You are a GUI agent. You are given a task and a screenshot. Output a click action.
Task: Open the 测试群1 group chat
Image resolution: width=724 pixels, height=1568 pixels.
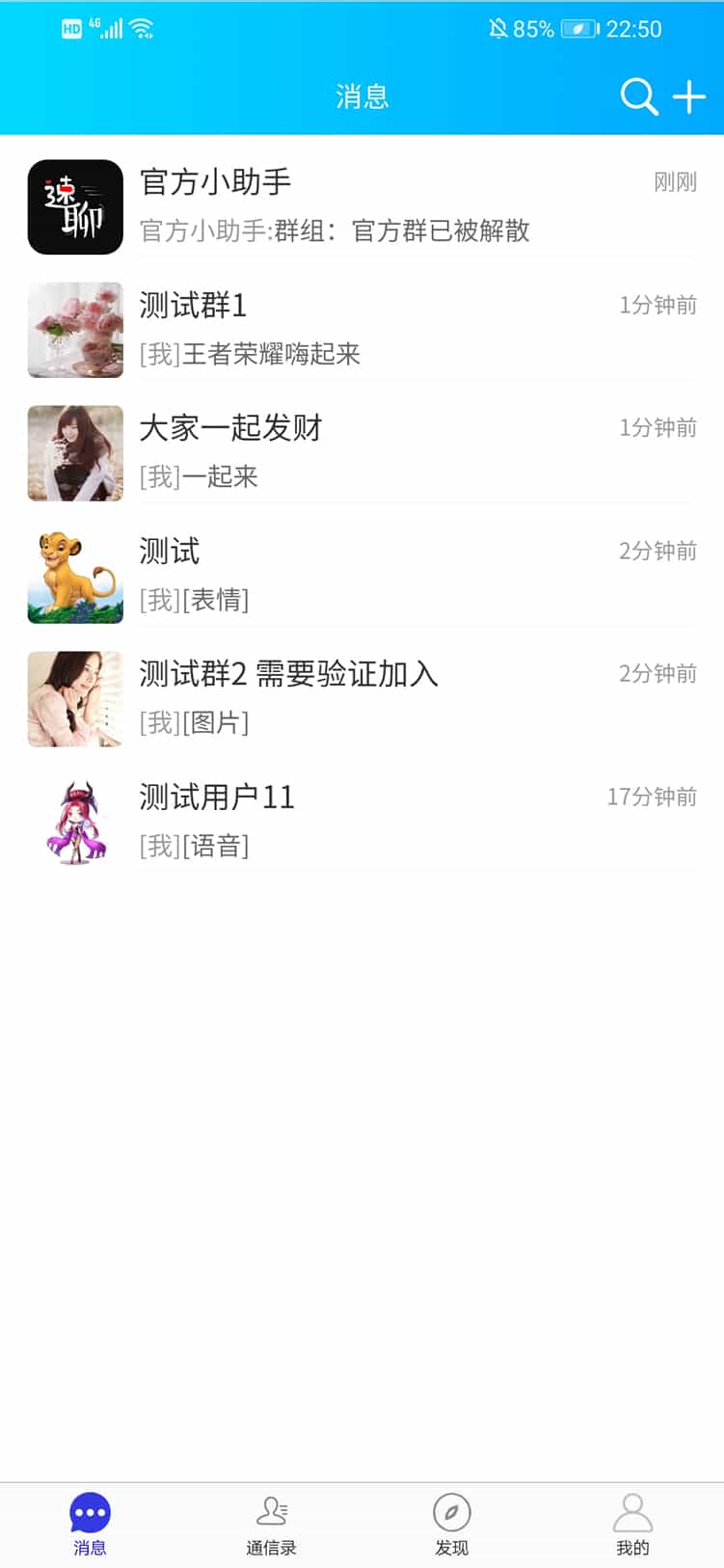[x=362, y=330]
